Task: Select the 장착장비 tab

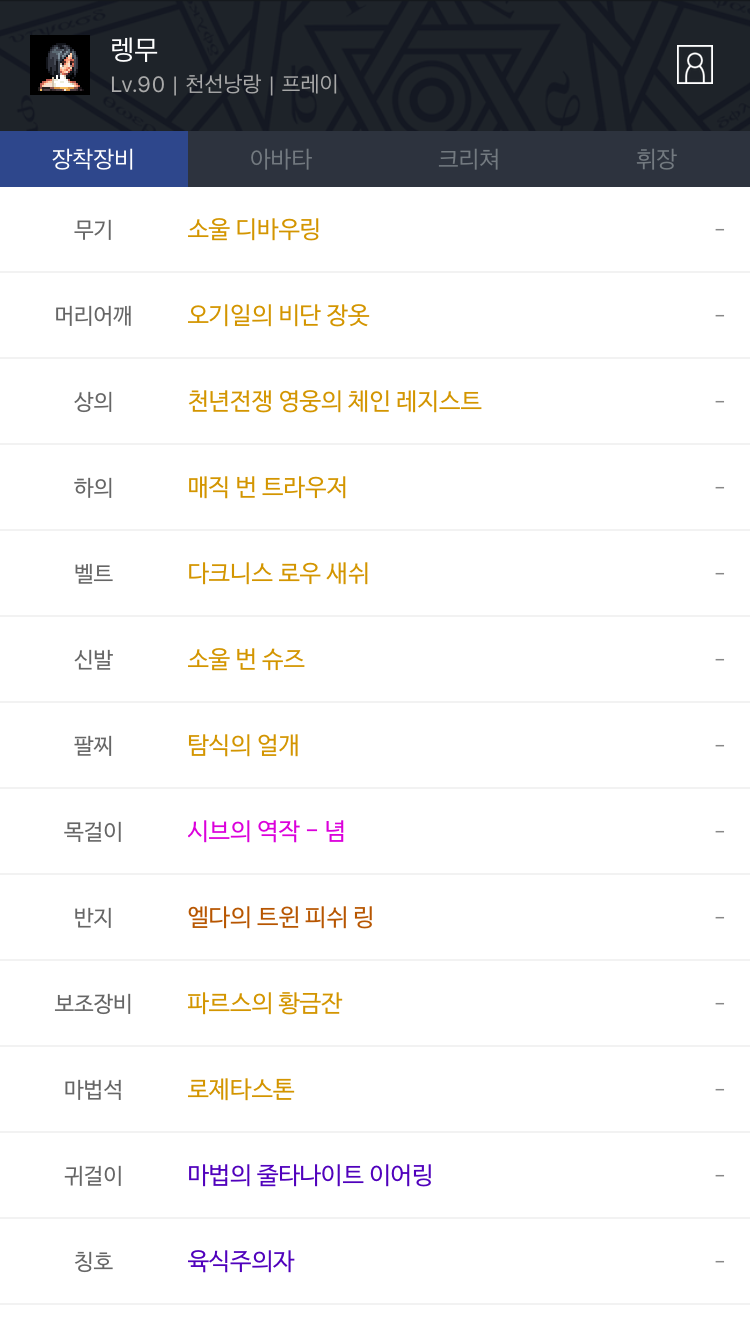Action: (x=94, y=159)
